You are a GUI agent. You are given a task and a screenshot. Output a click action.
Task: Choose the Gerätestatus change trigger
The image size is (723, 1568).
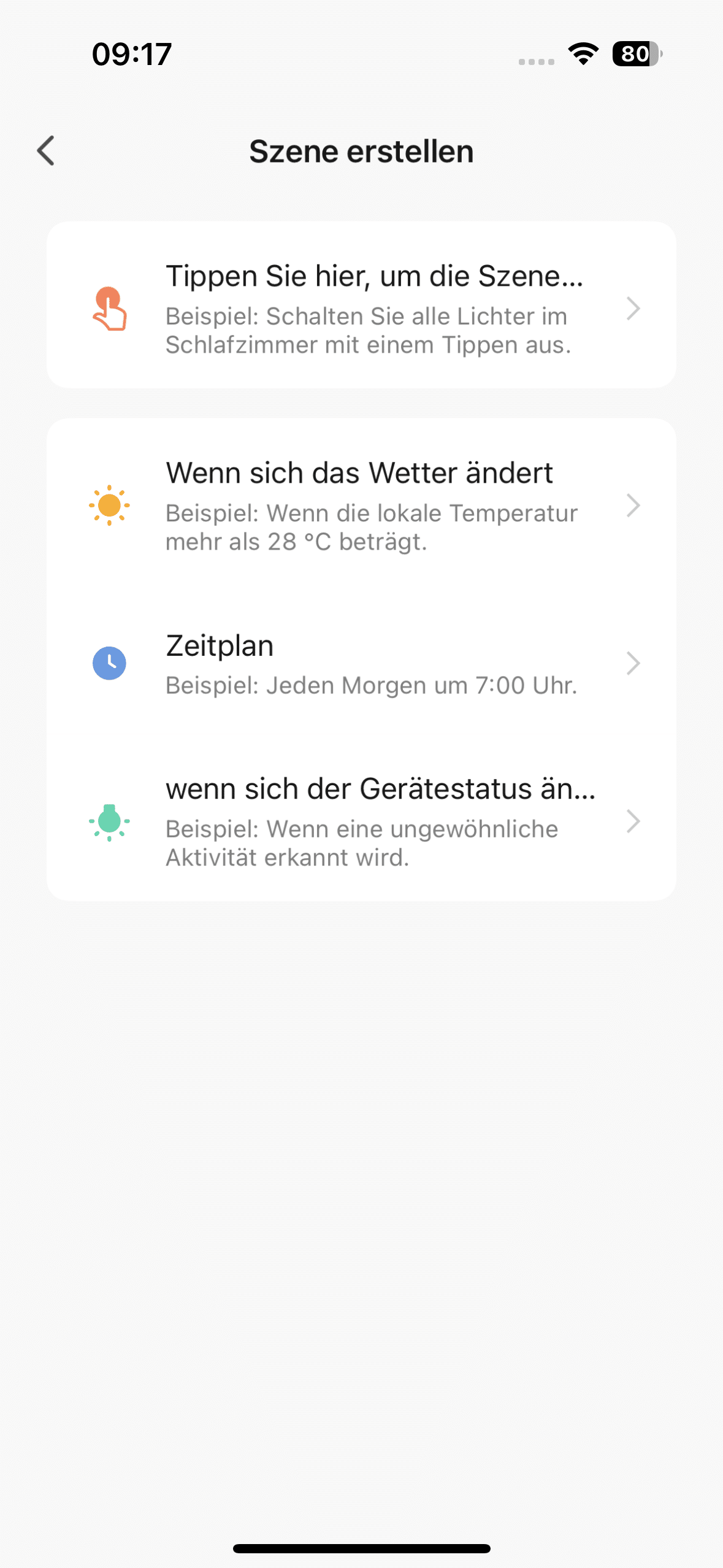tap(361, 821)
